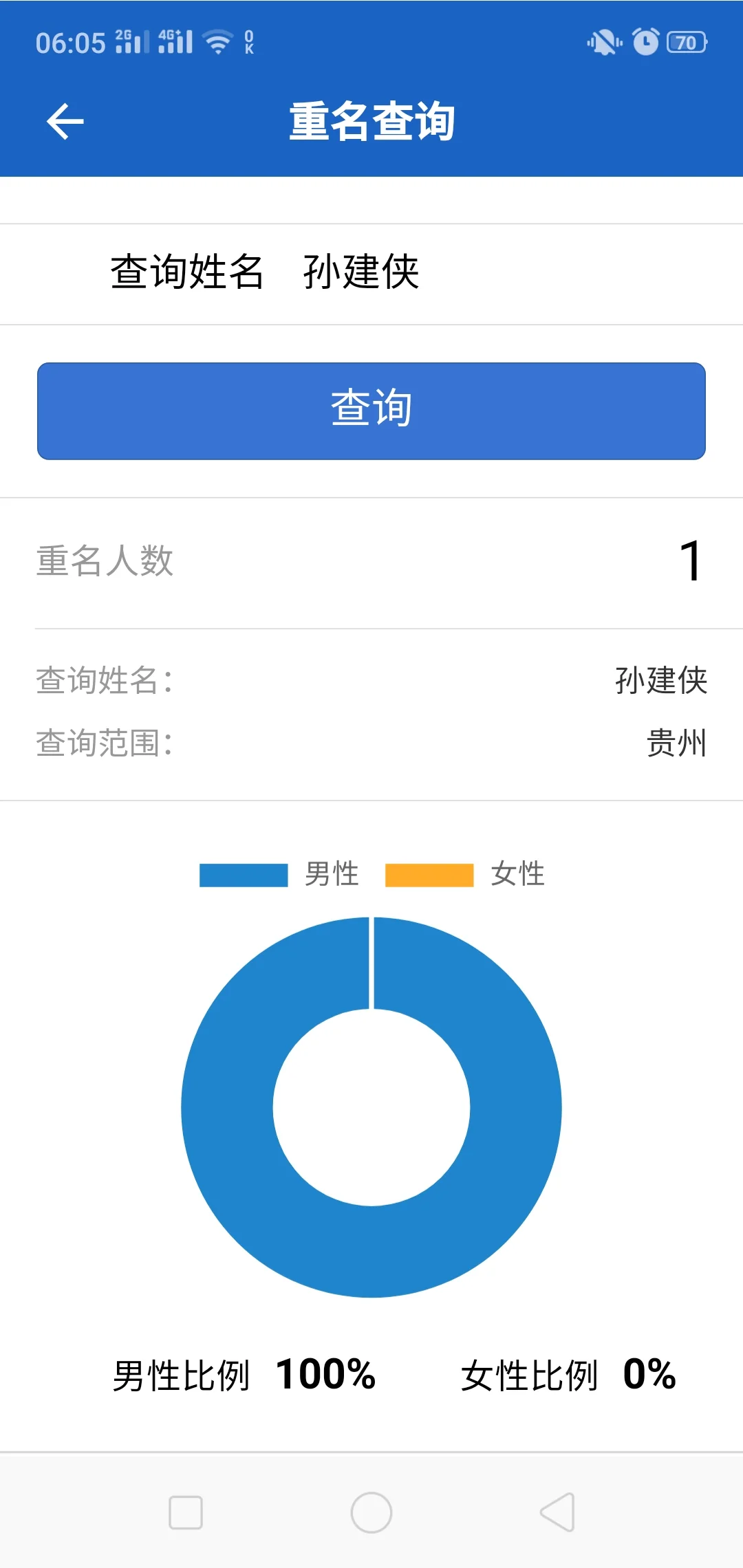Screen dimensions: 743x1568
Task: Tap the back arrow in the header
Action: [x=65, y=120]
